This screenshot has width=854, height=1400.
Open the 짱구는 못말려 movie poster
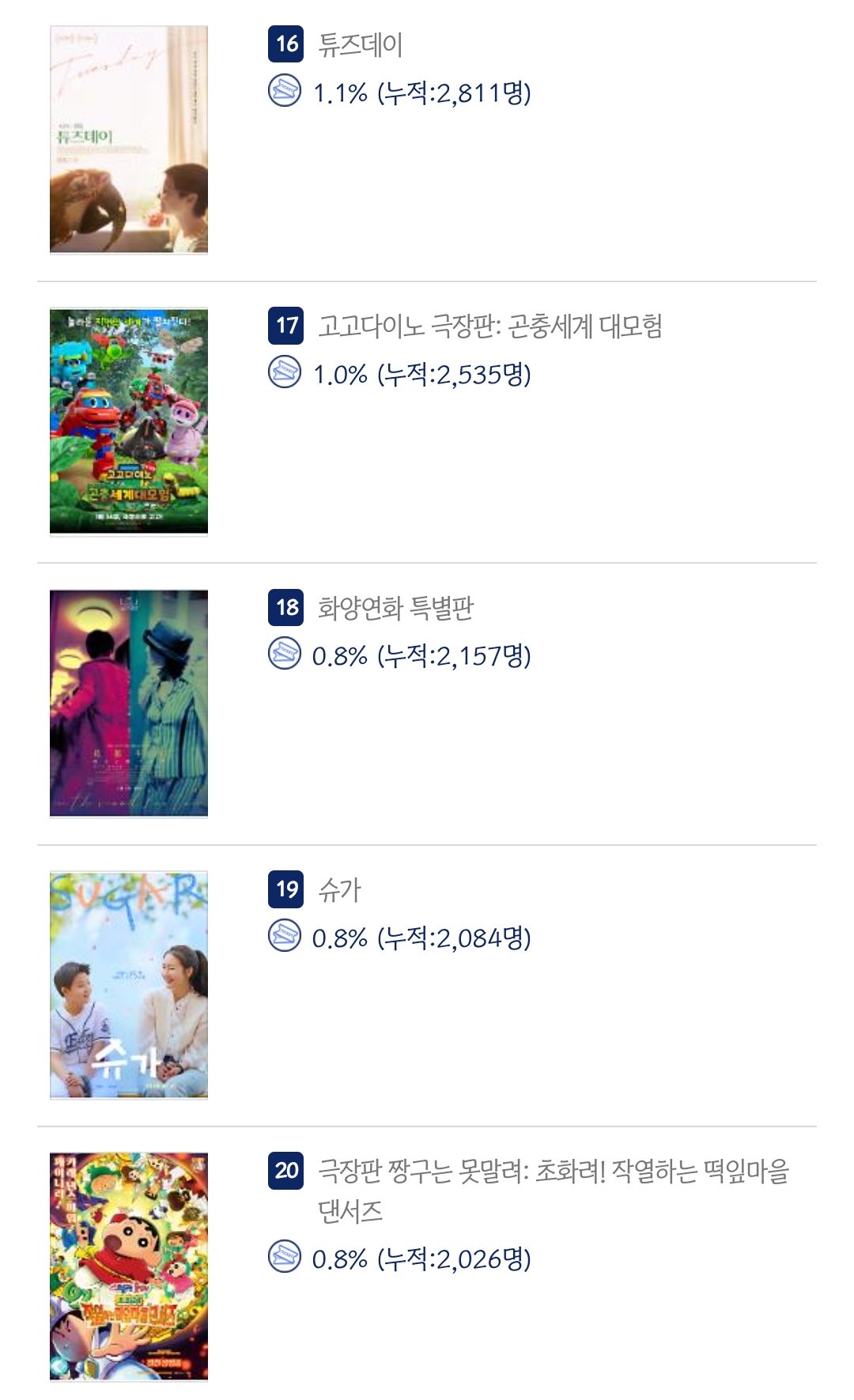pos(129,1266)
